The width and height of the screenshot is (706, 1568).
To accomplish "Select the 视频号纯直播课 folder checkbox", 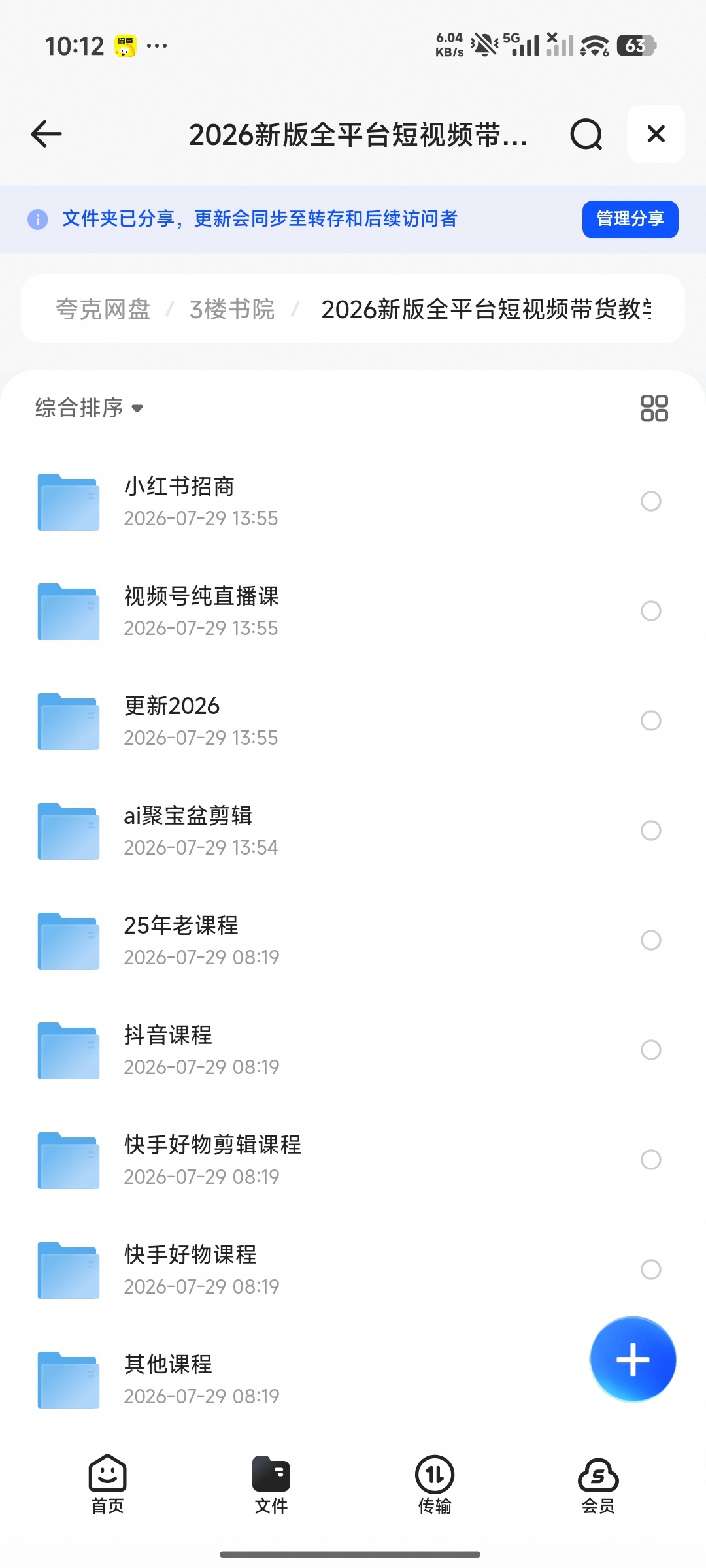I will coord(650,611).
